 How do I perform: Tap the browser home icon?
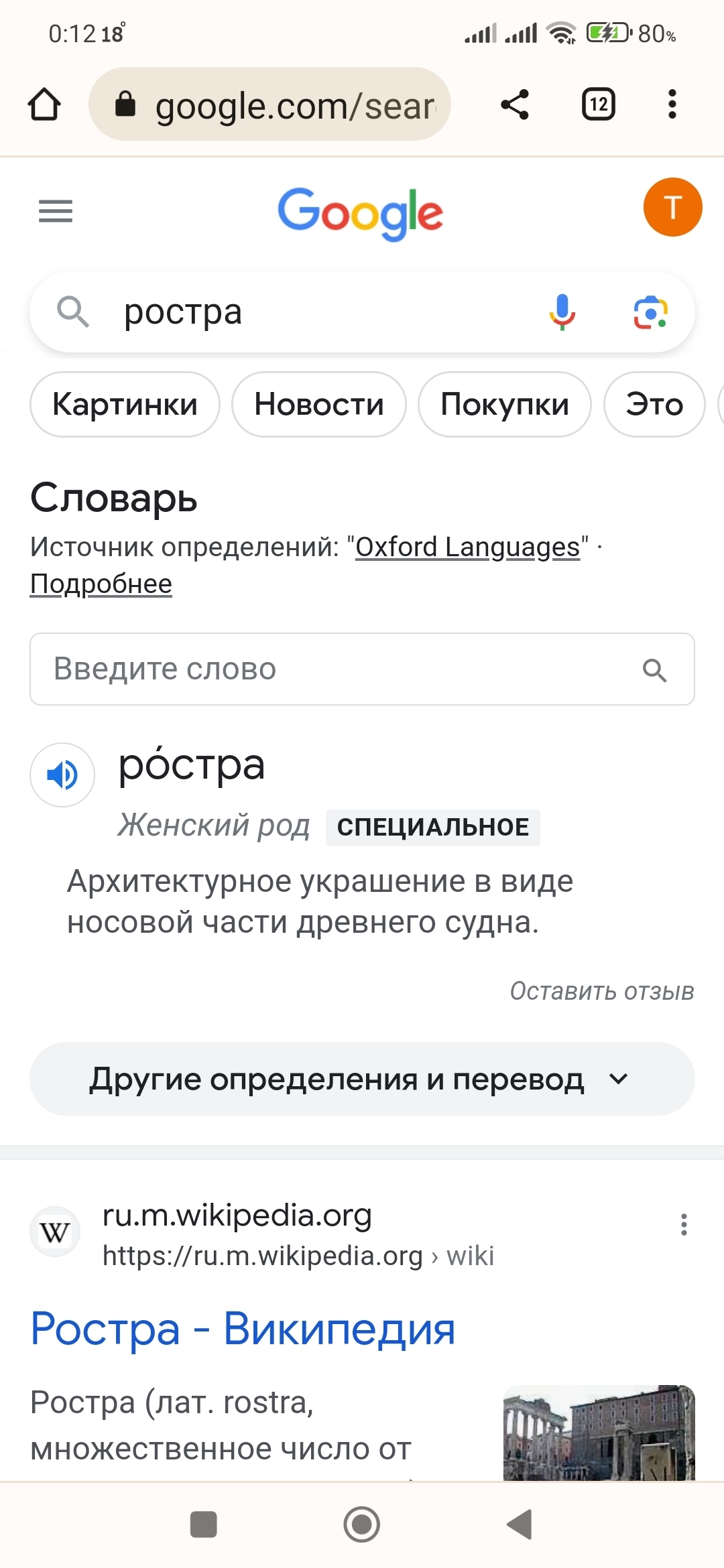[44, 105]
